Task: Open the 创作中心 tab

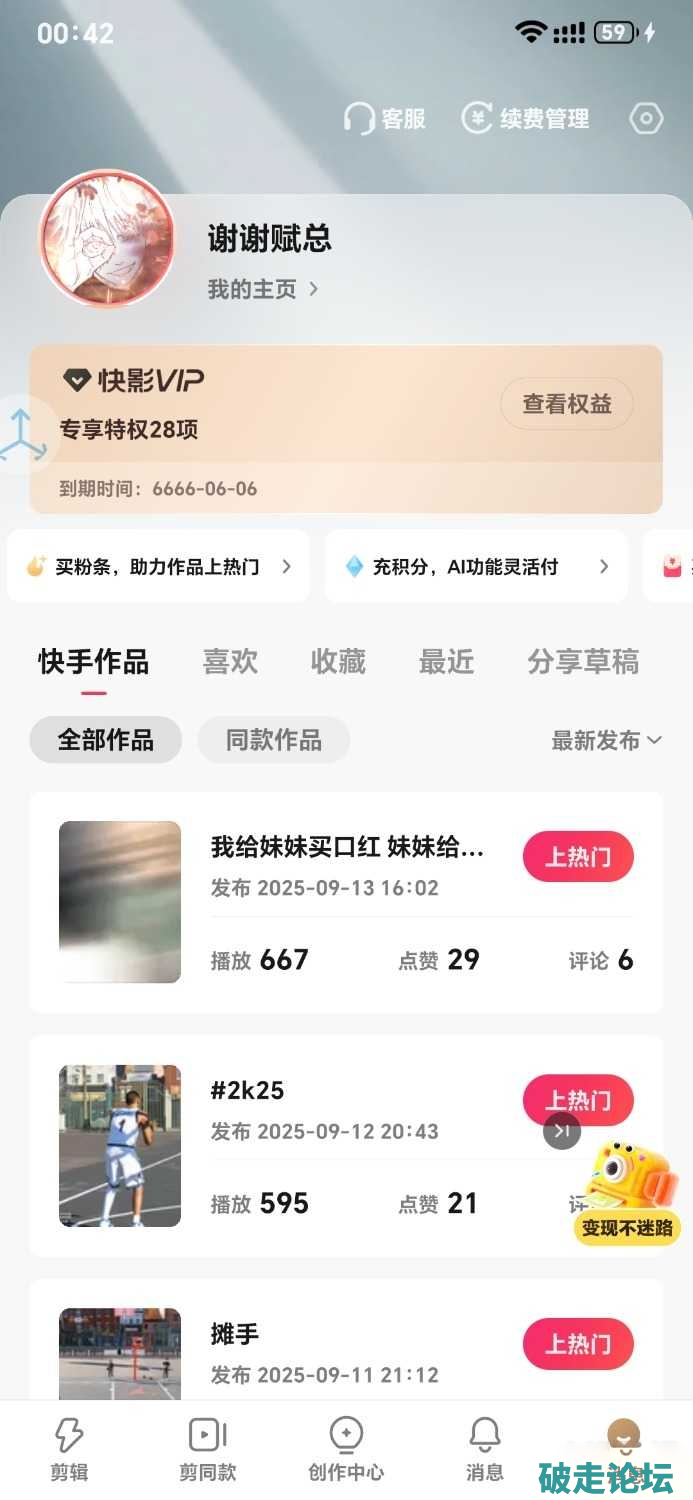Action: coord(346,1448)
